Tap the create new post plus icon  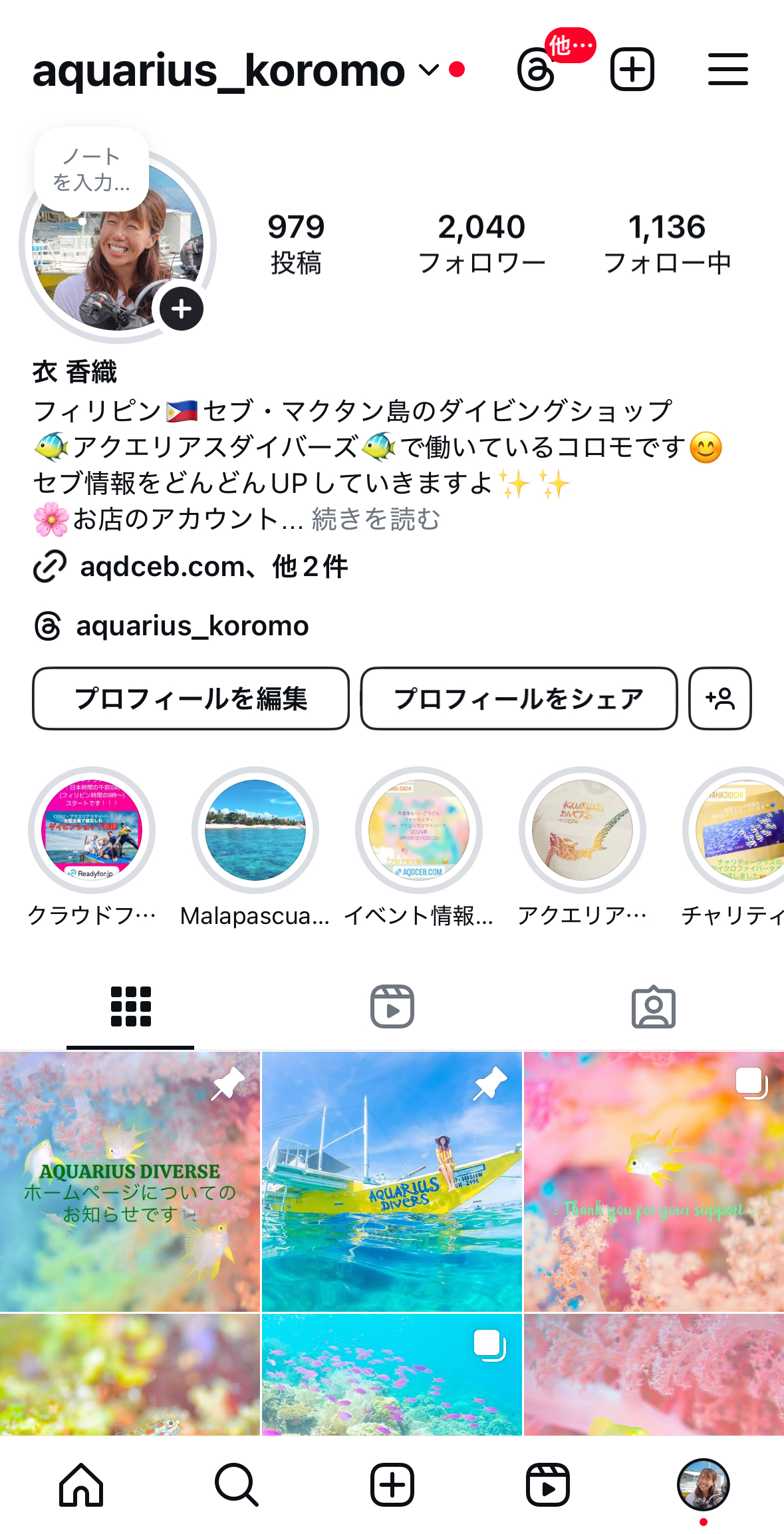tap(632, 69)
